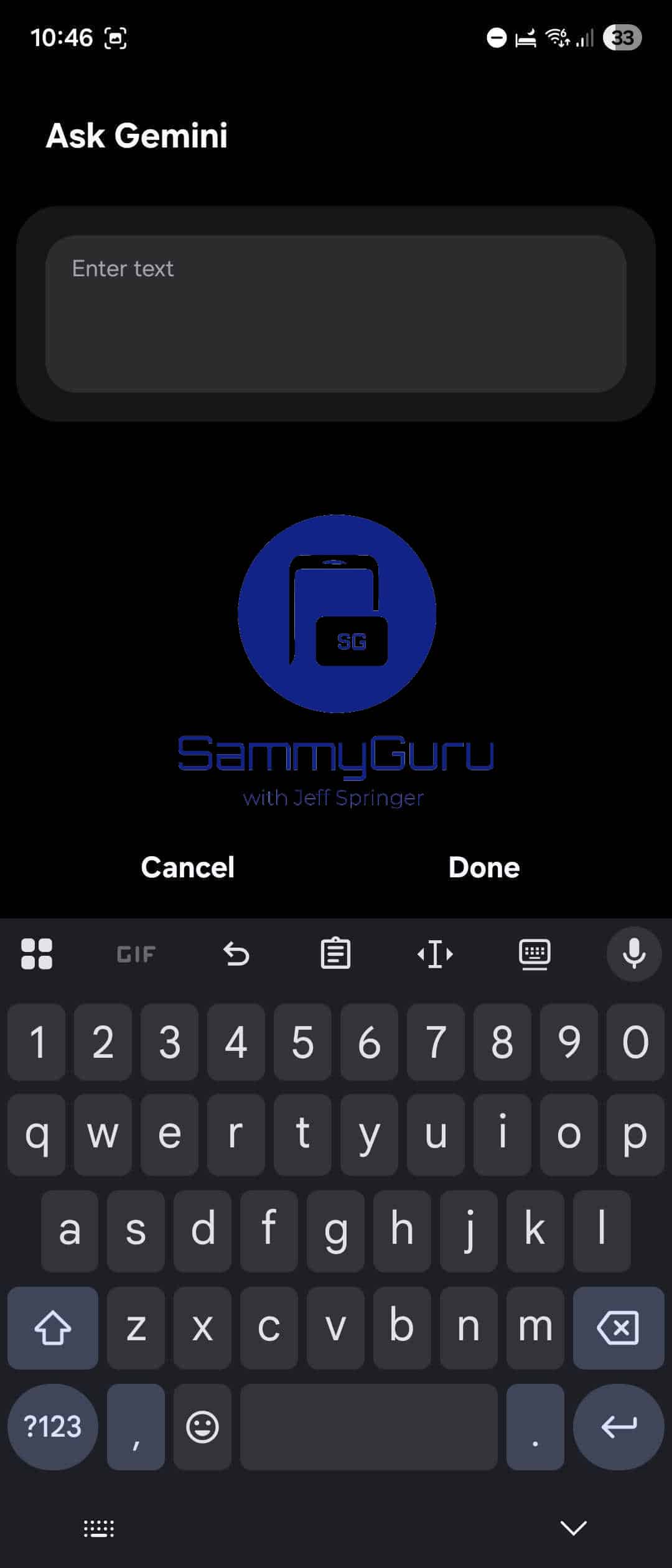Screen dimensions: 672x1568
Task: Open the keyboard apps grid menu
Action: [x=37, y=953]
